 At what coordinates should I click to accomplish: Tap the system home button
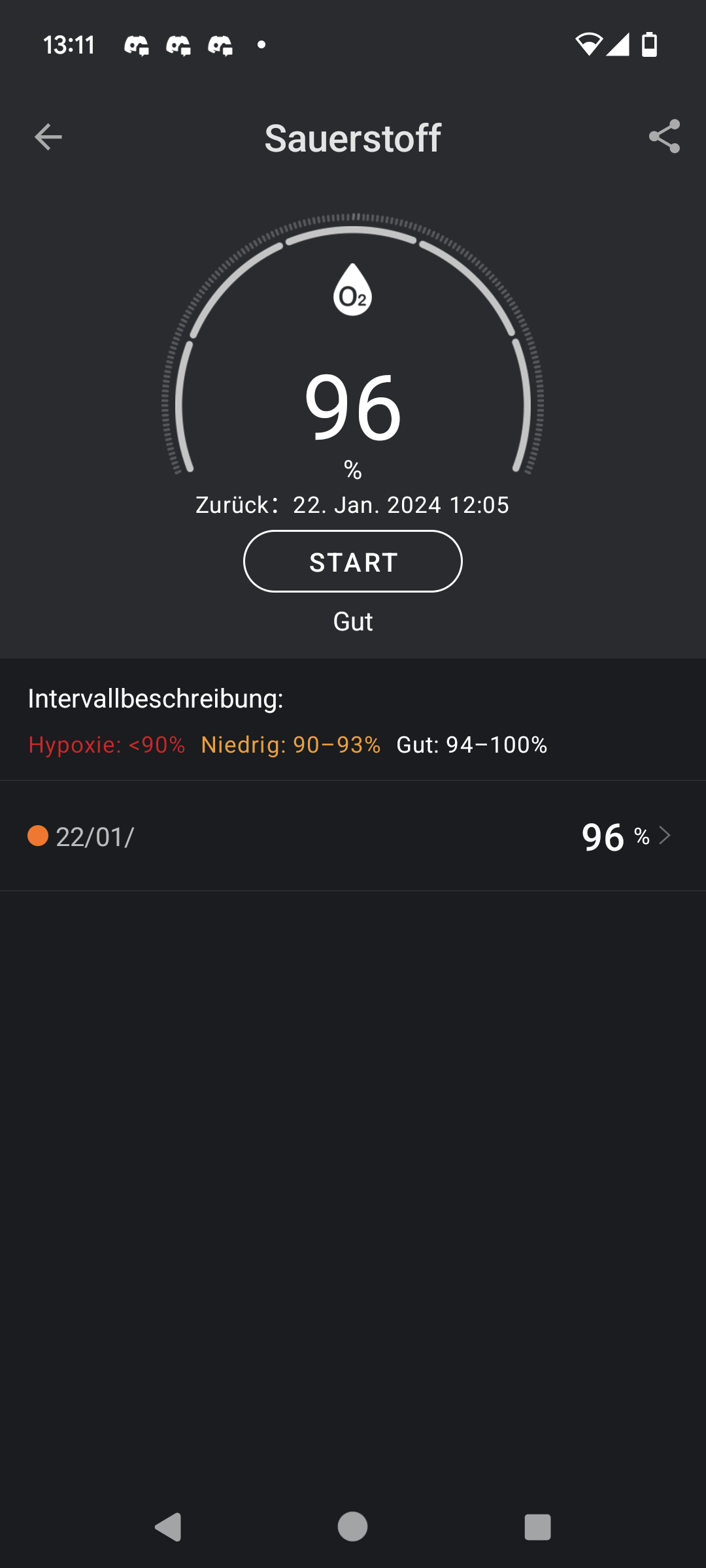coord(352,1527)
